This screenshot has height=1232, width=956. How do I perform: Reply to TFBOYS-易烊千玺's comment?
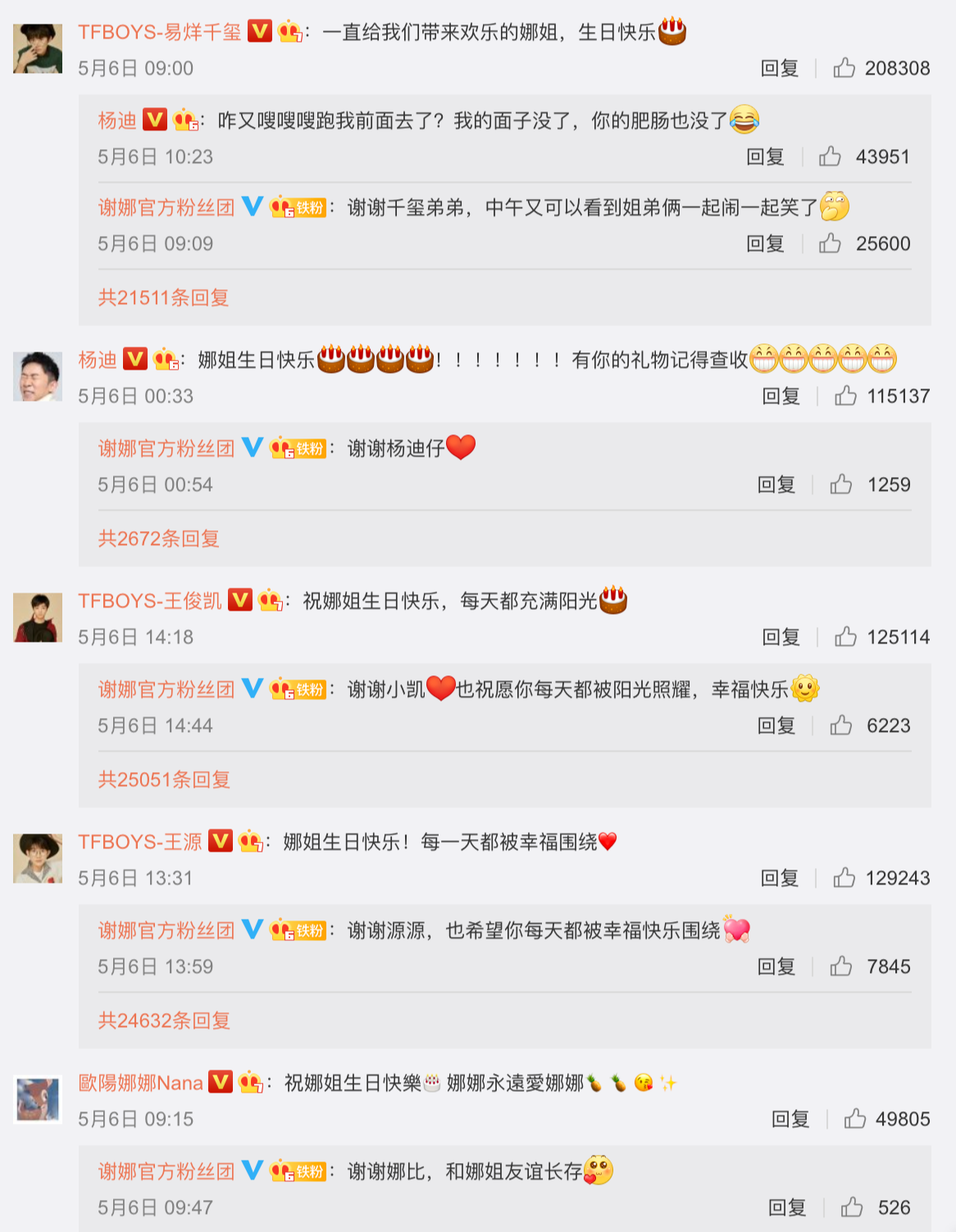pos(779,68)
